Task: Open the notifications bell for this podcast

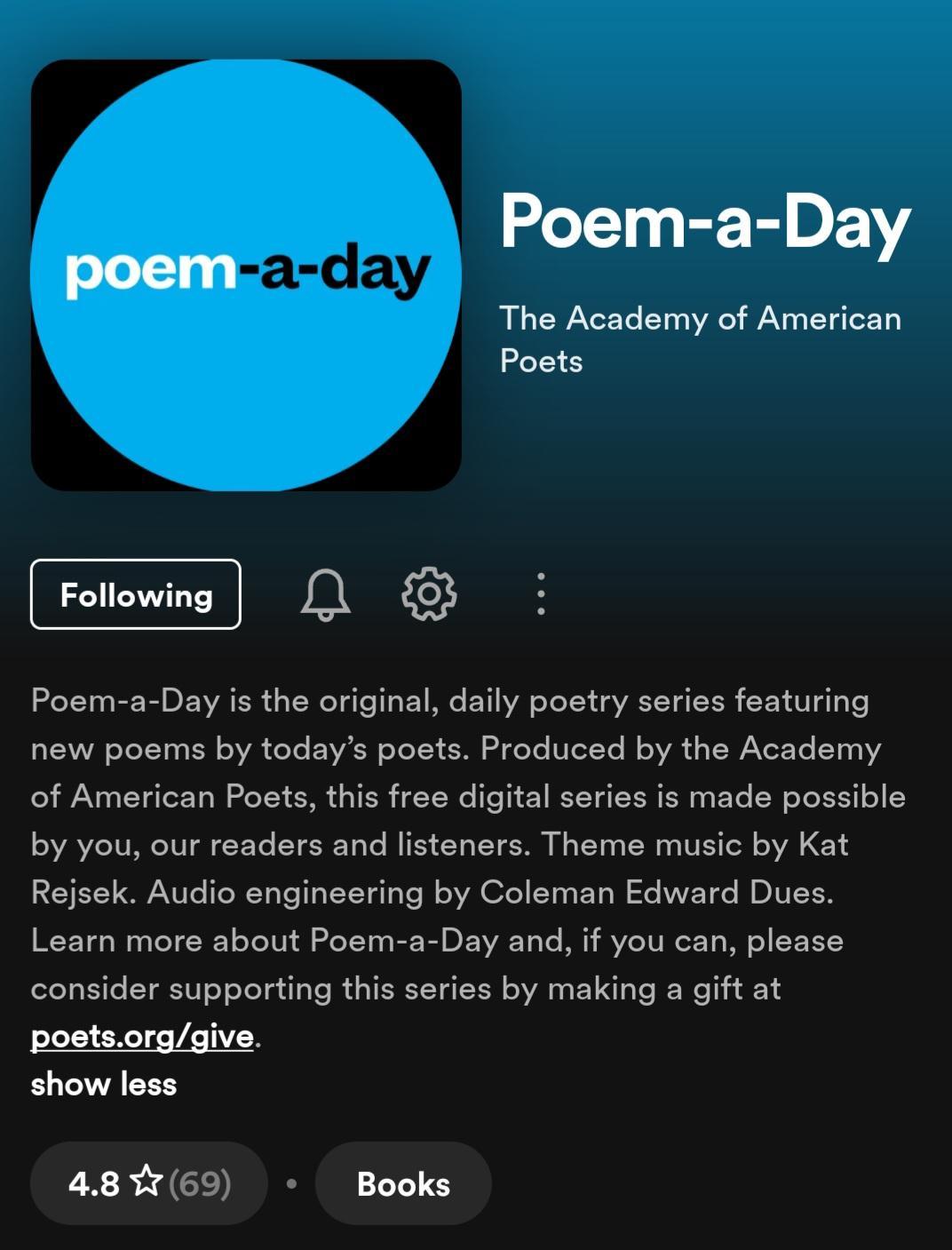Action: point(326,594)
